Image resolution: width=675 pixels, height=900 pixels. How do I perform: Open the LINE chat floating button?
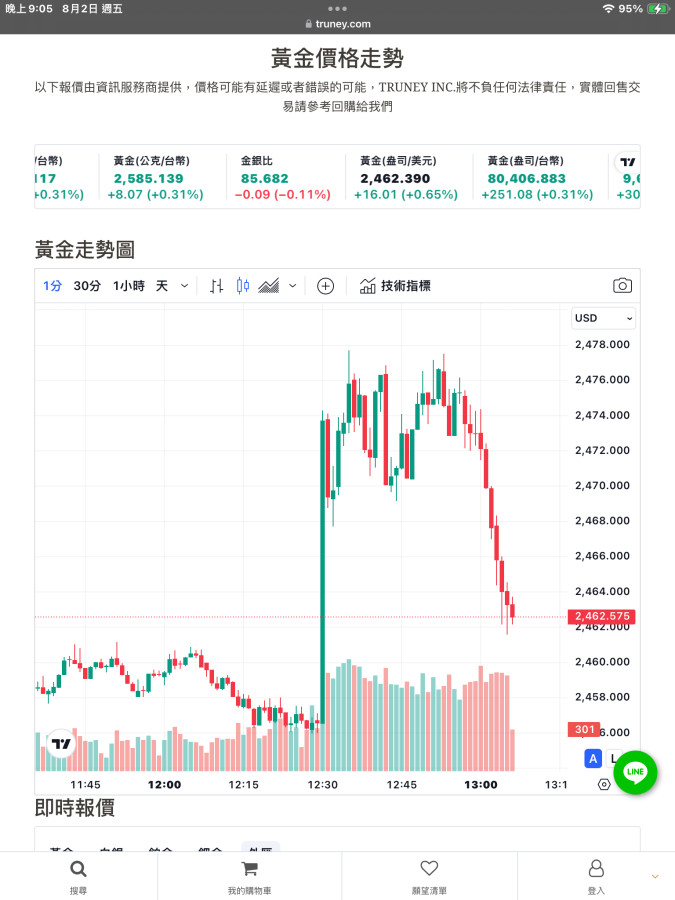pyautogui.click(x=635, y=772)
